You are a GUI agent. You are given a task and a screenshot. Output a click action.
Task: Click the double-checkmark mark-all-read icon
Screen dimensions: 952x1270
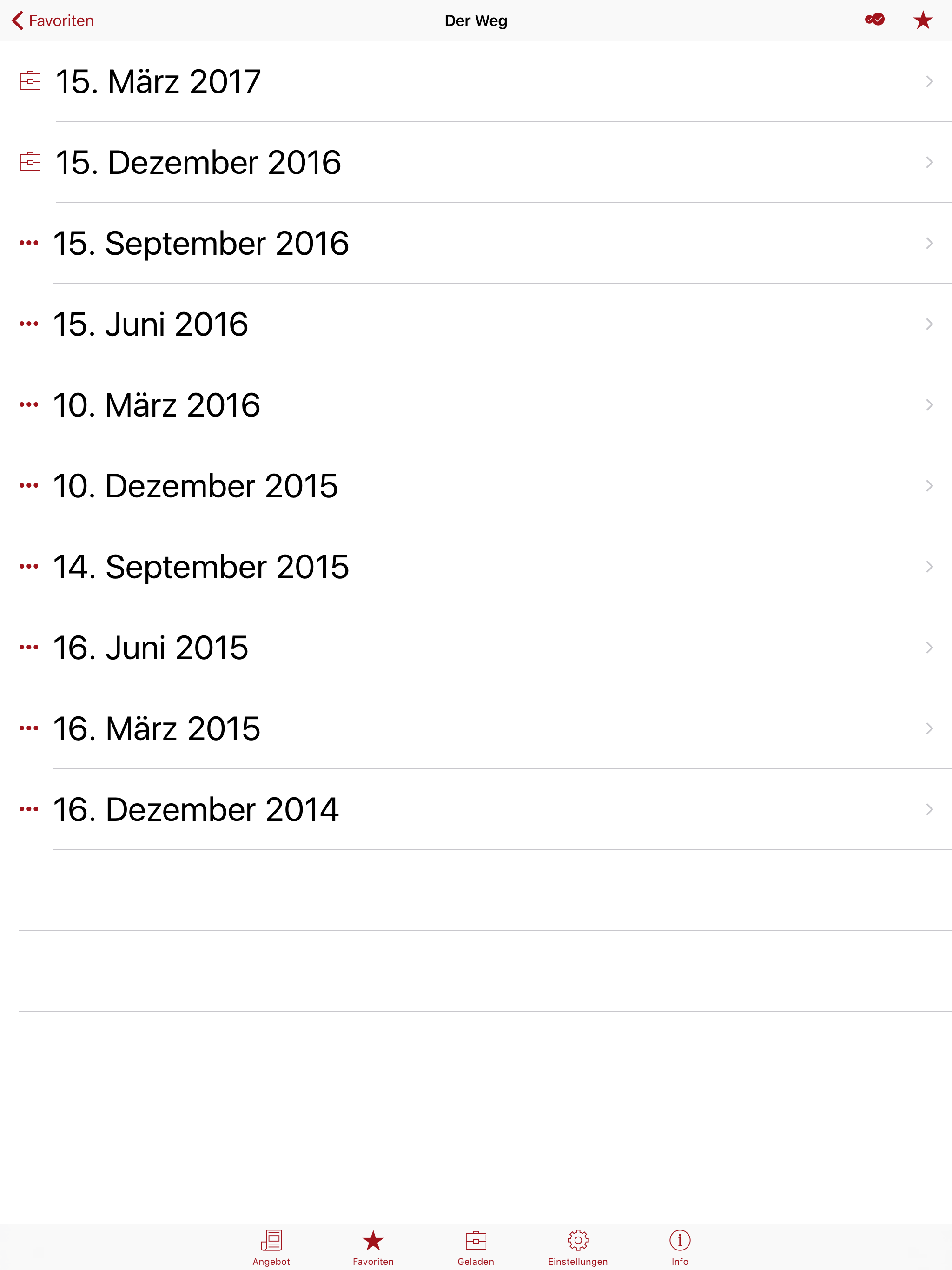(x=875, y=20)
